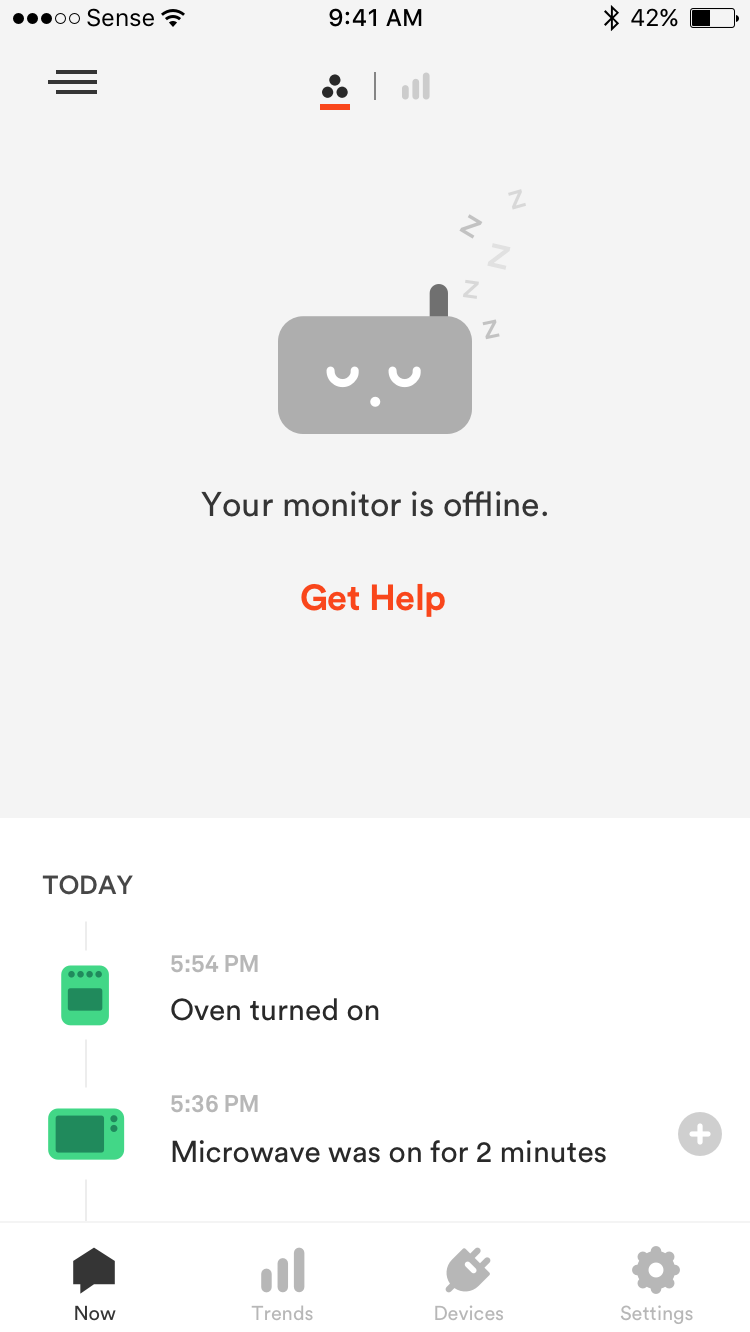Open the hamburger menu

click(x=72, y=82)
